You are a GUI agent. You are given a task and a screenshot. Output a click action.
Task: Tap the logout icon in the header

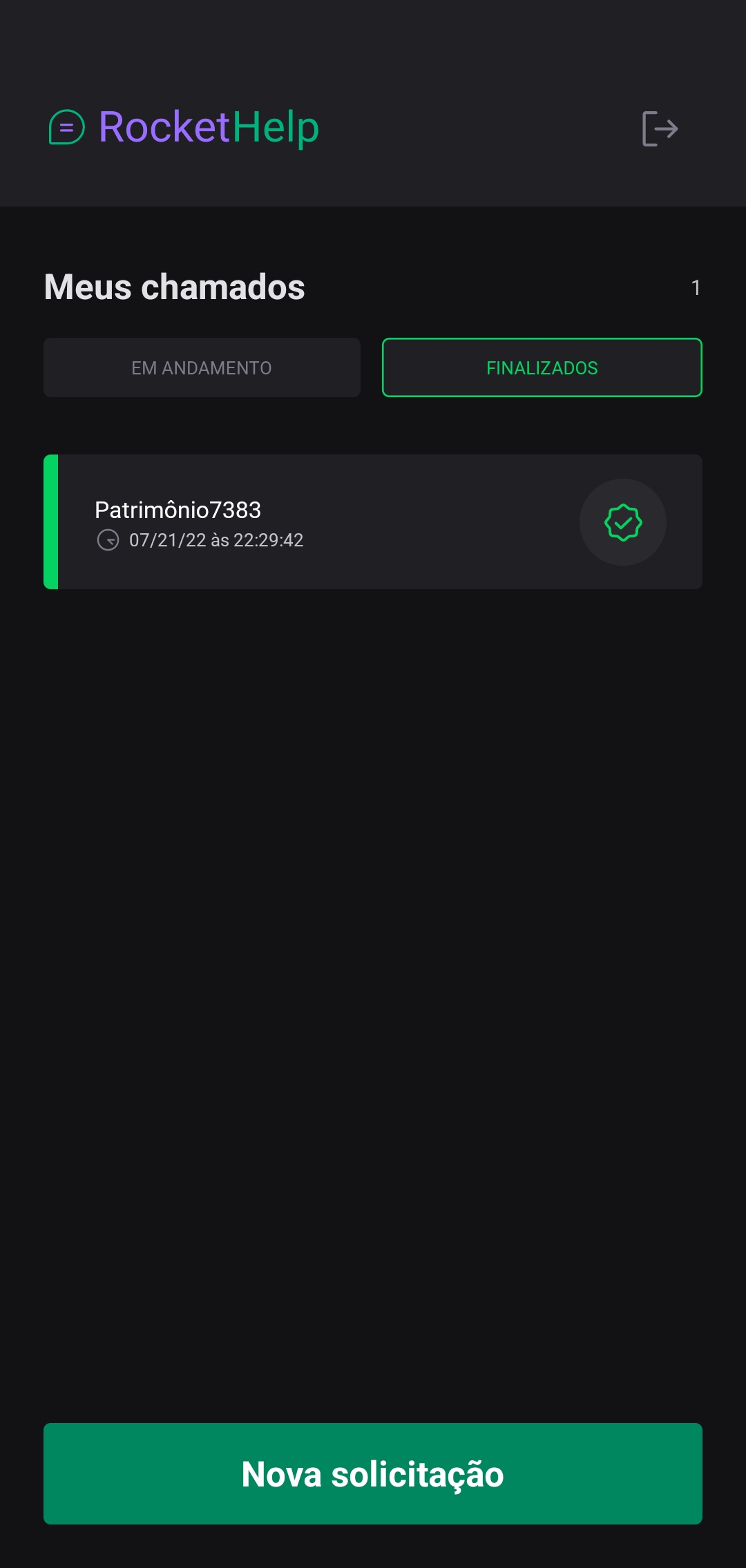click(x=660, y=128)
